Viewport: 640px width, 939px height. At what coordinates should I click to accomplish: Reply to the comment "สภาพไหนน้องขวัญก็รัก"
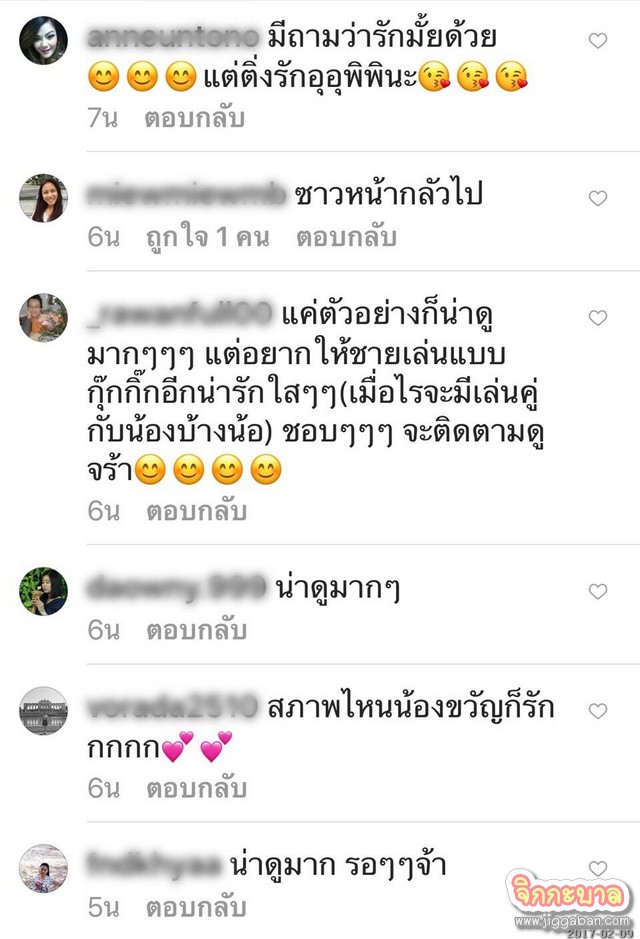(x=196, y=788)
